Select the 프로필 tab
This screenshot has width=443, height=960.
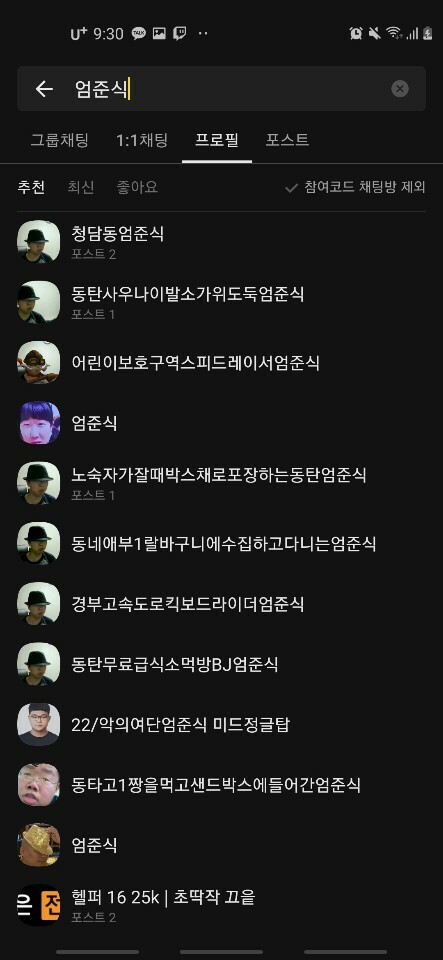[217, 140]
